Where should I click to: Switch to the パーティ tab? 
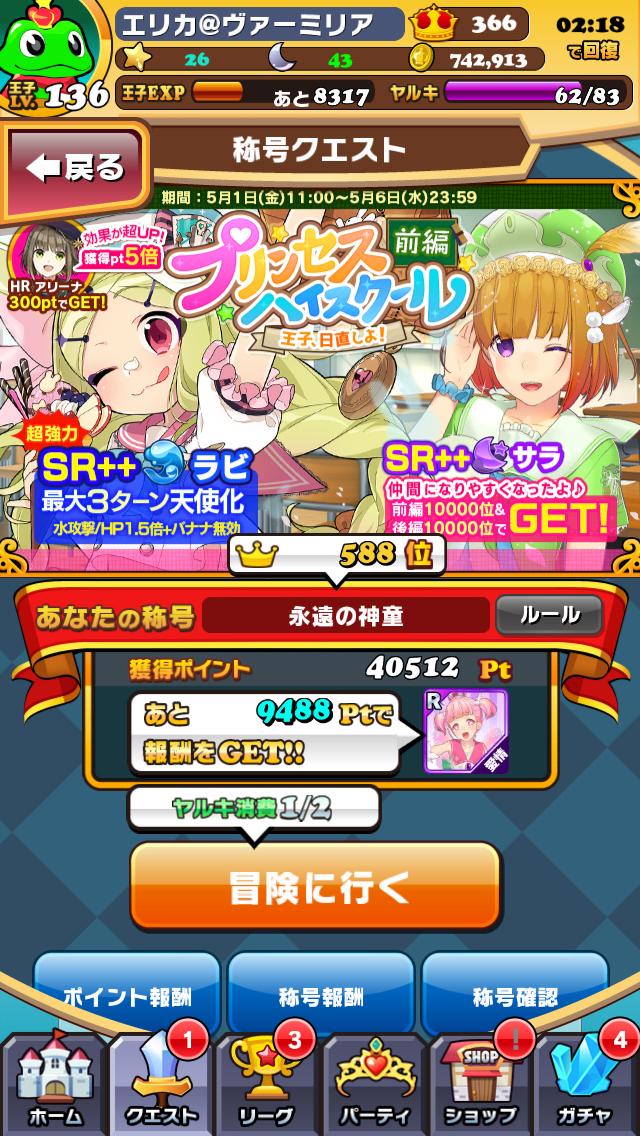click(x=374, y=1084)
